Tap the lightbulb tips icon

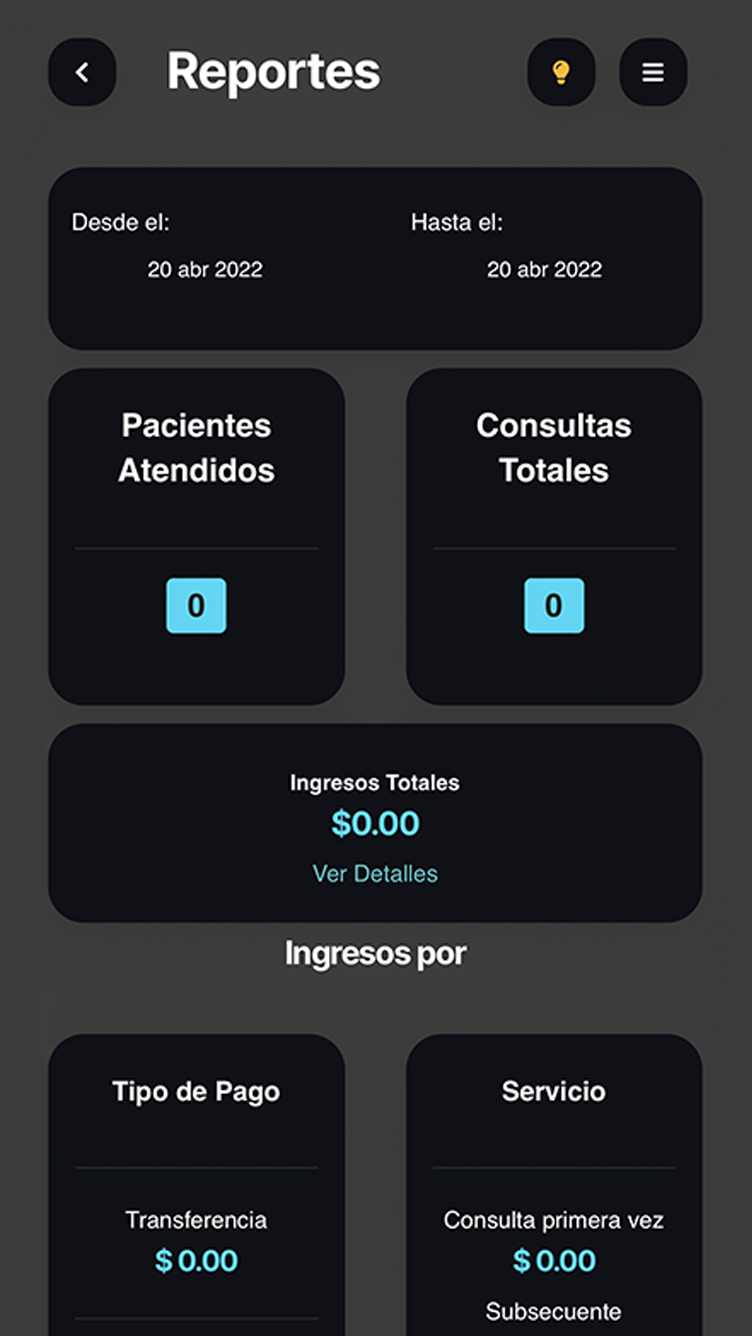(561, 72)
